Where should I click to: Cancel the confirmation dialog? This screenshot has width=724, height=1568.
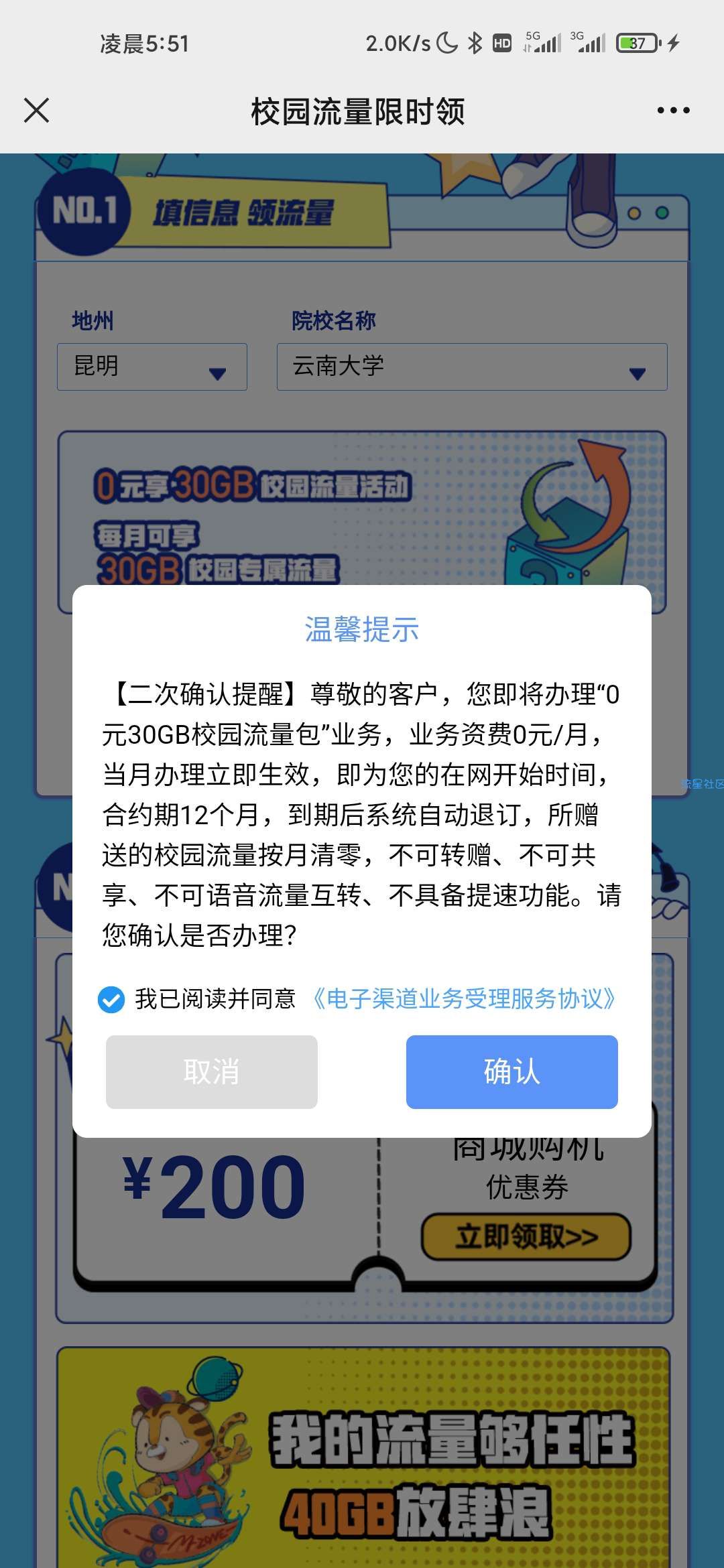[211, 1071]
